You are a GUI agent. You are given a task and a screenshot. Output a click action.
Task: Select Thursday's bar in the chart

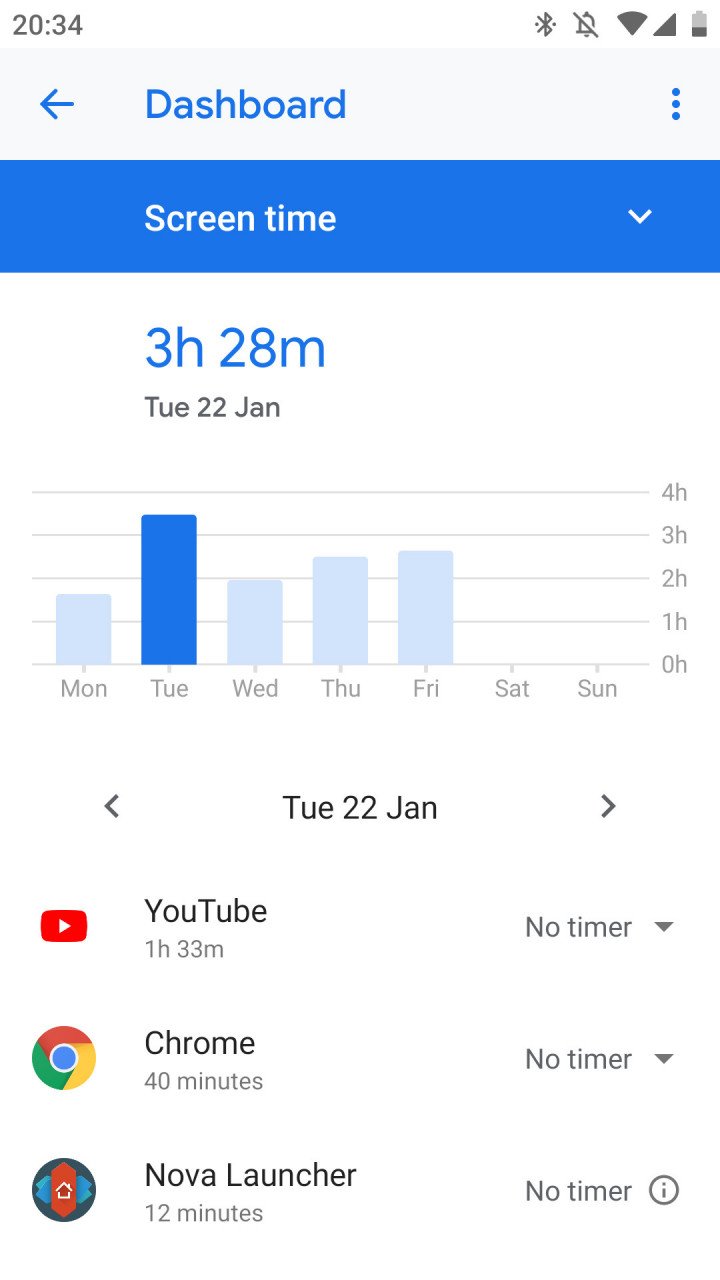pyautogui.click(x=340, y=610)
